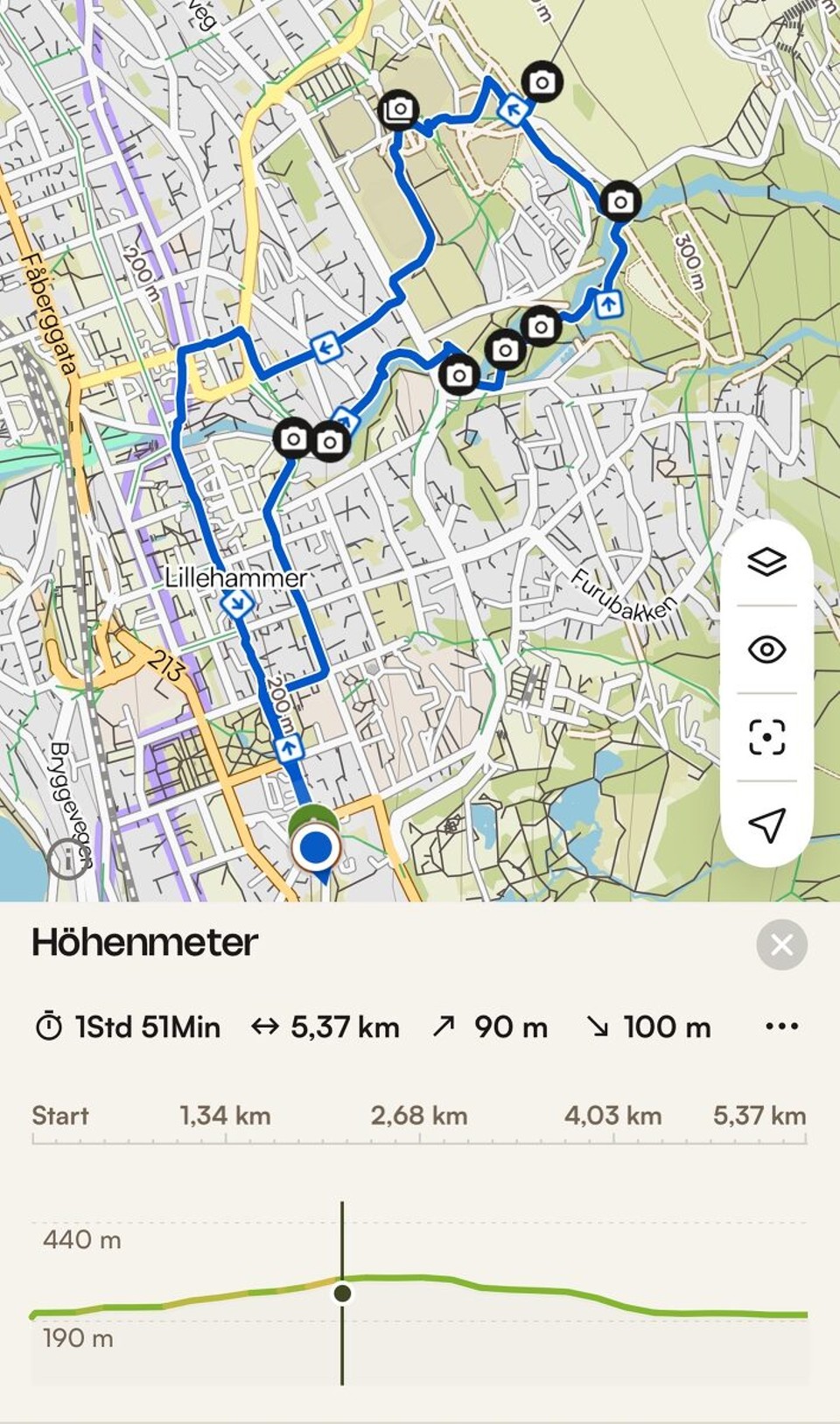The height and width of the screenshot is (1424, 840).
Task: Click the topmost camera photo marker
Action: pyautogui.click(x=542, y=80)
